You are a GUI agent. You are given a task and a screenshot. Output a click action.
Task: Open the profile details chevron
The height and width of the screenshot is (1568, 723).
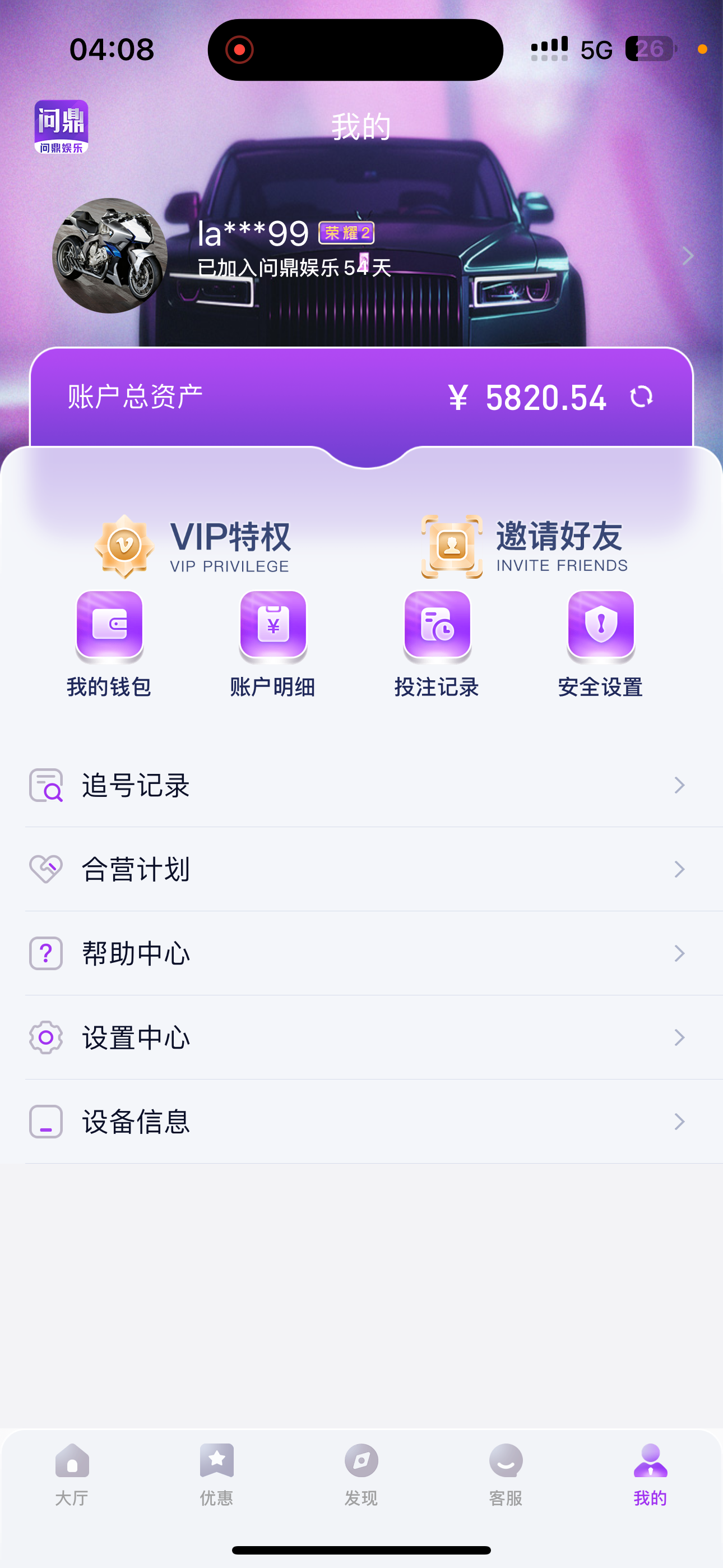point(688,256)
